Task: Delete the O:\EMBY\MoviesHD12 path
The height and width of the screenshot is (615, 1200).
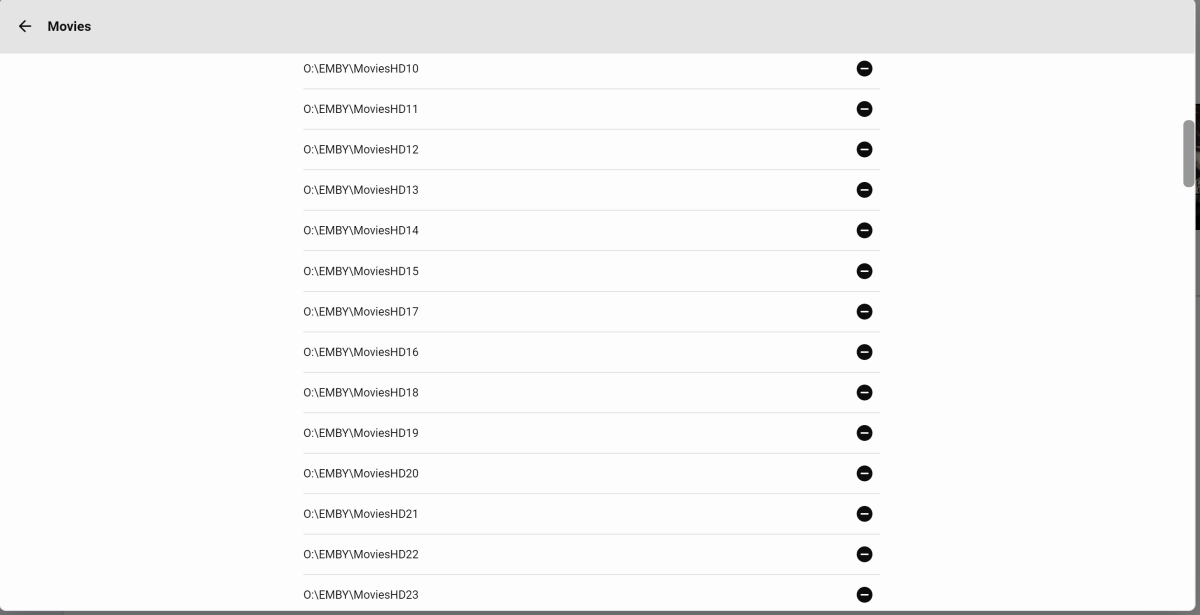Action: click(864, 150)
